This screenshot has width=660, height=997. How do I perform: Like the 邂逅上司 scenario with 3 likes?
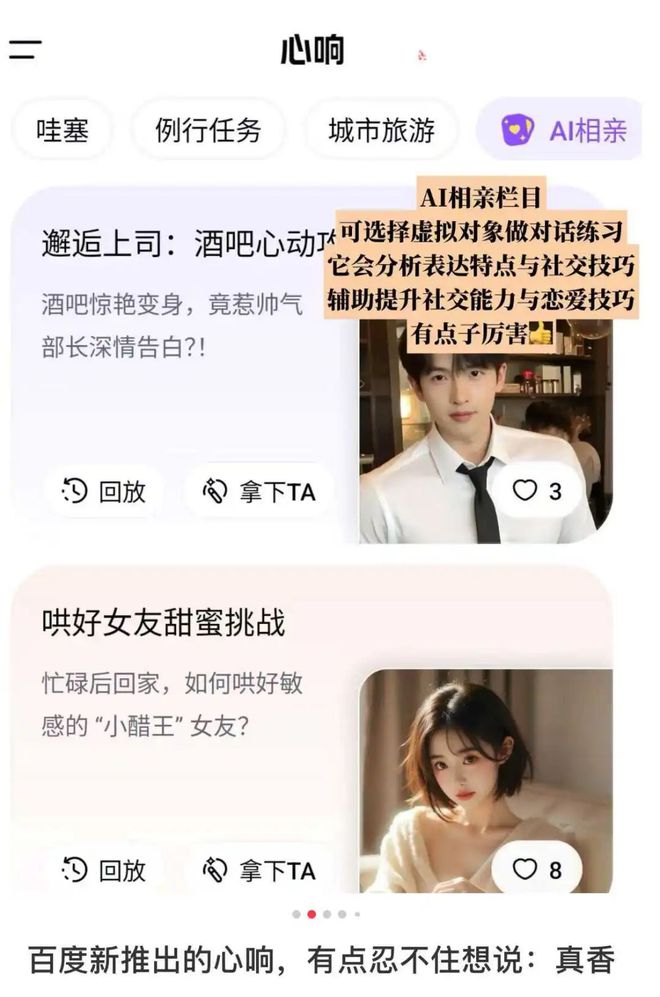(x=538, y=491)
